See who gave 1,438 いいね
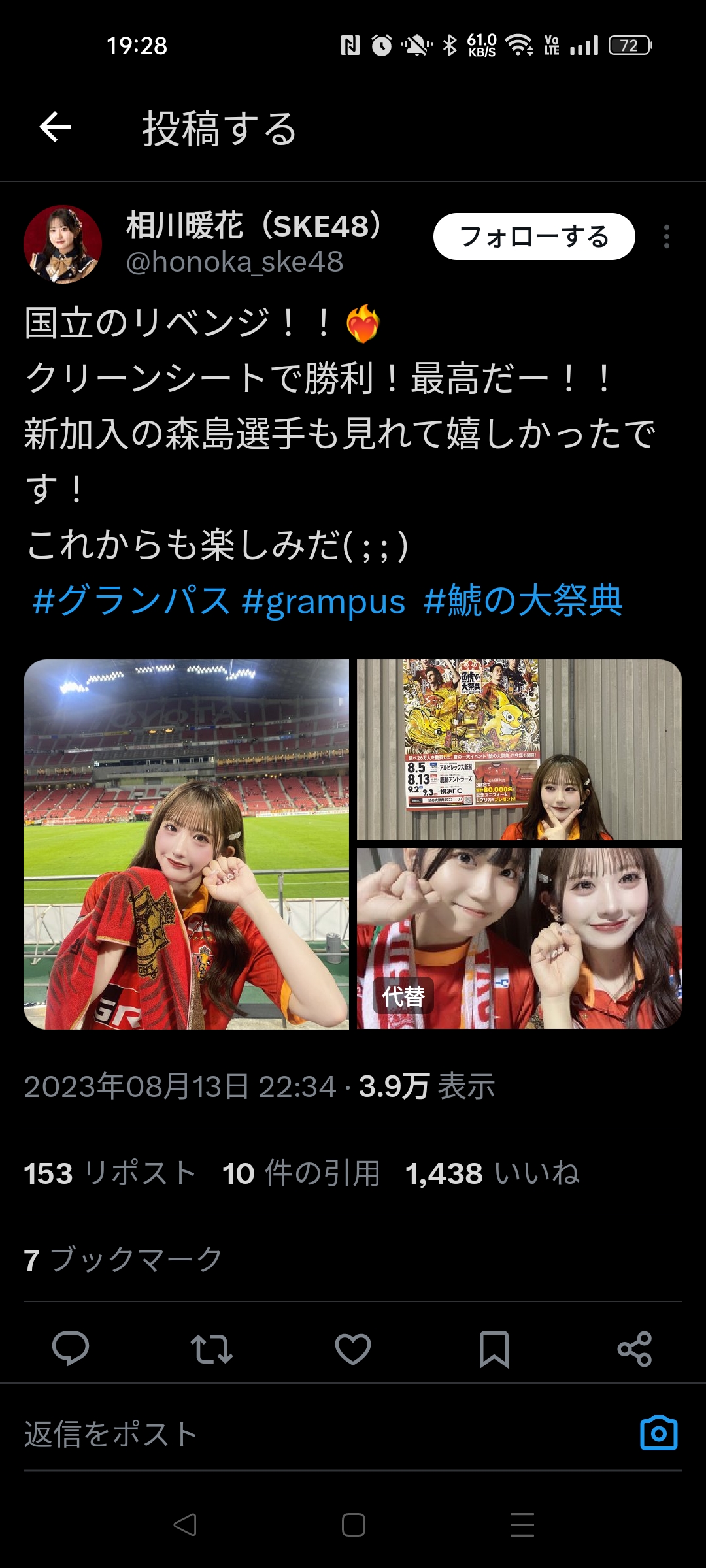 pyautogui.click(x=492, y=1173)
